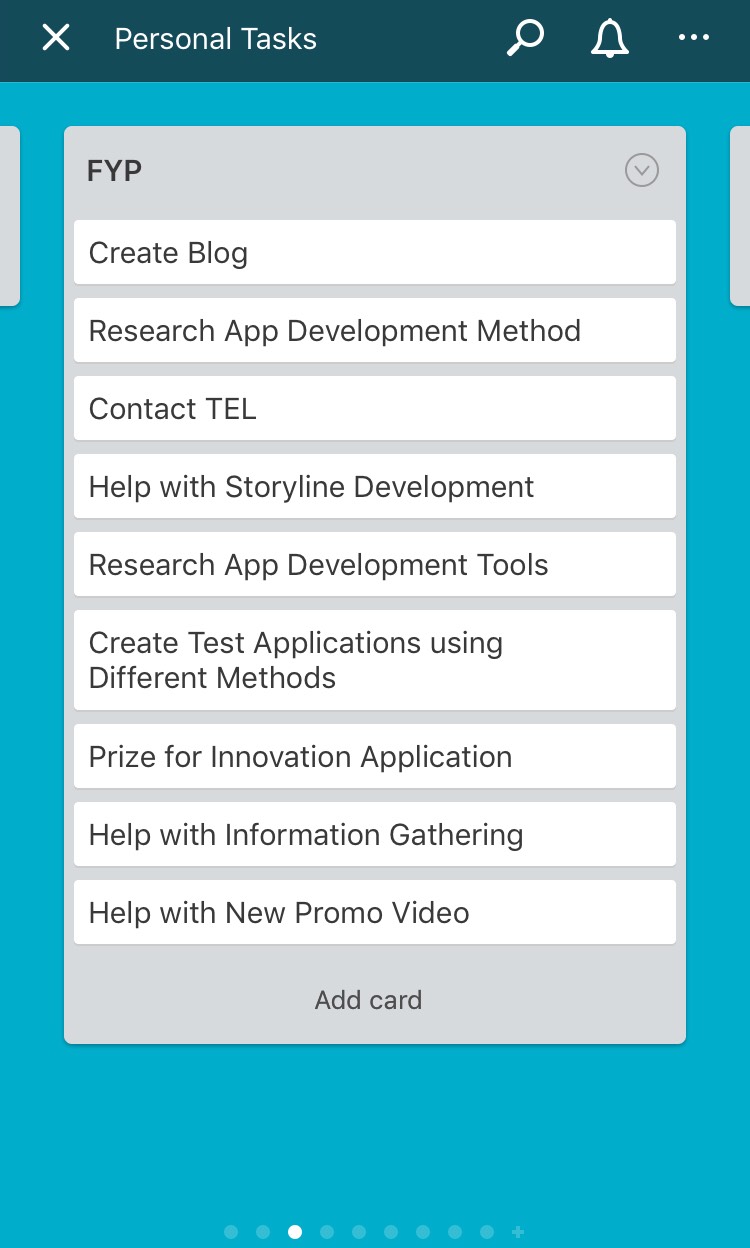Open the Create Blog card
Screen dimensions: 750x1248
[x=374, y=253]
